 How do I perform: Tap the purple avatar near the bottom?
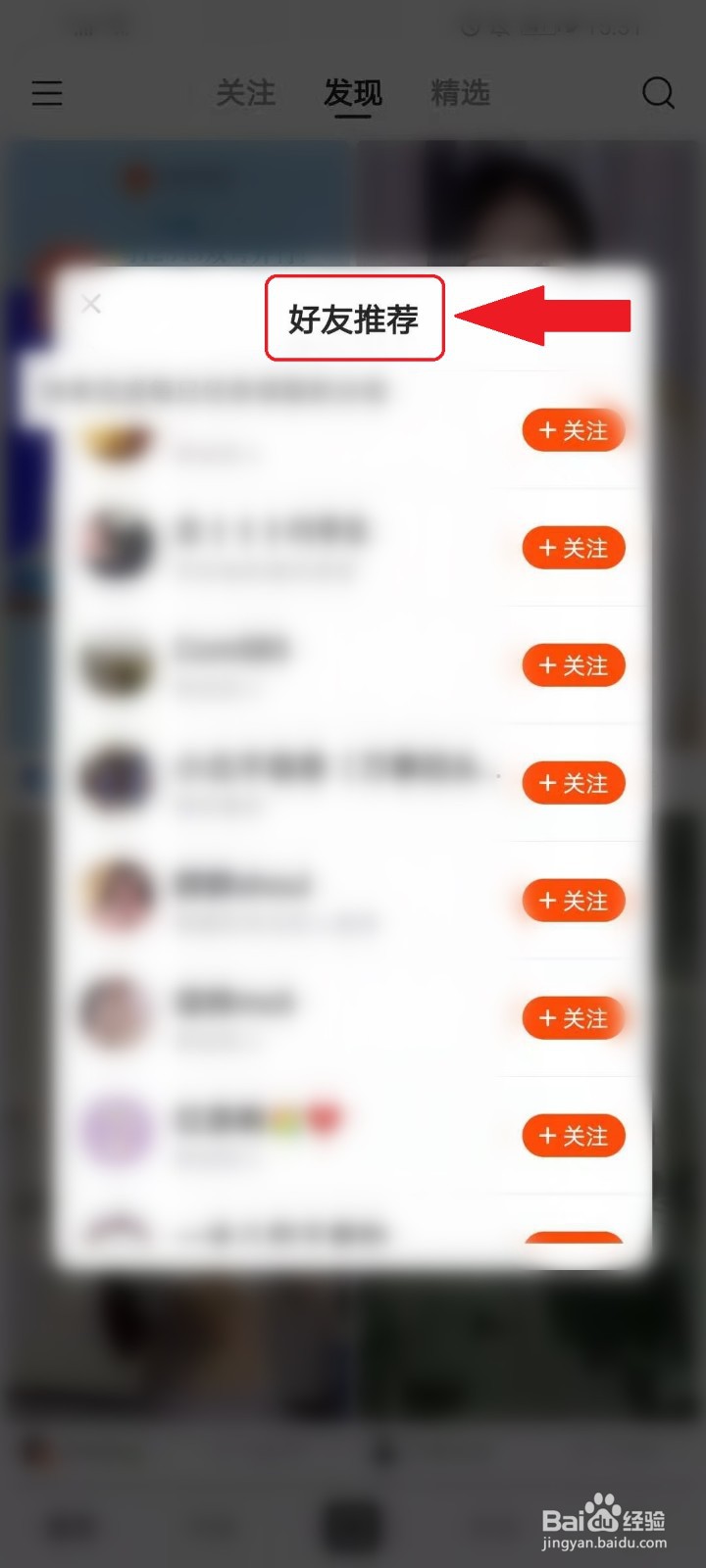(x=116, y=1132)
